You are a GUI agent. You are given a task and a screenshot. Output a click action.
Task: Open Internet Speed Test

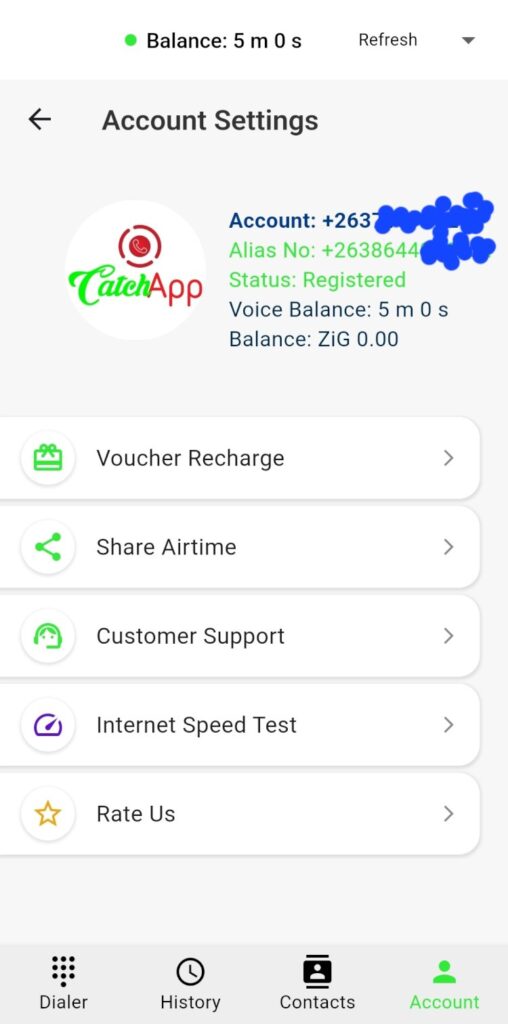[x=239, y=725]
